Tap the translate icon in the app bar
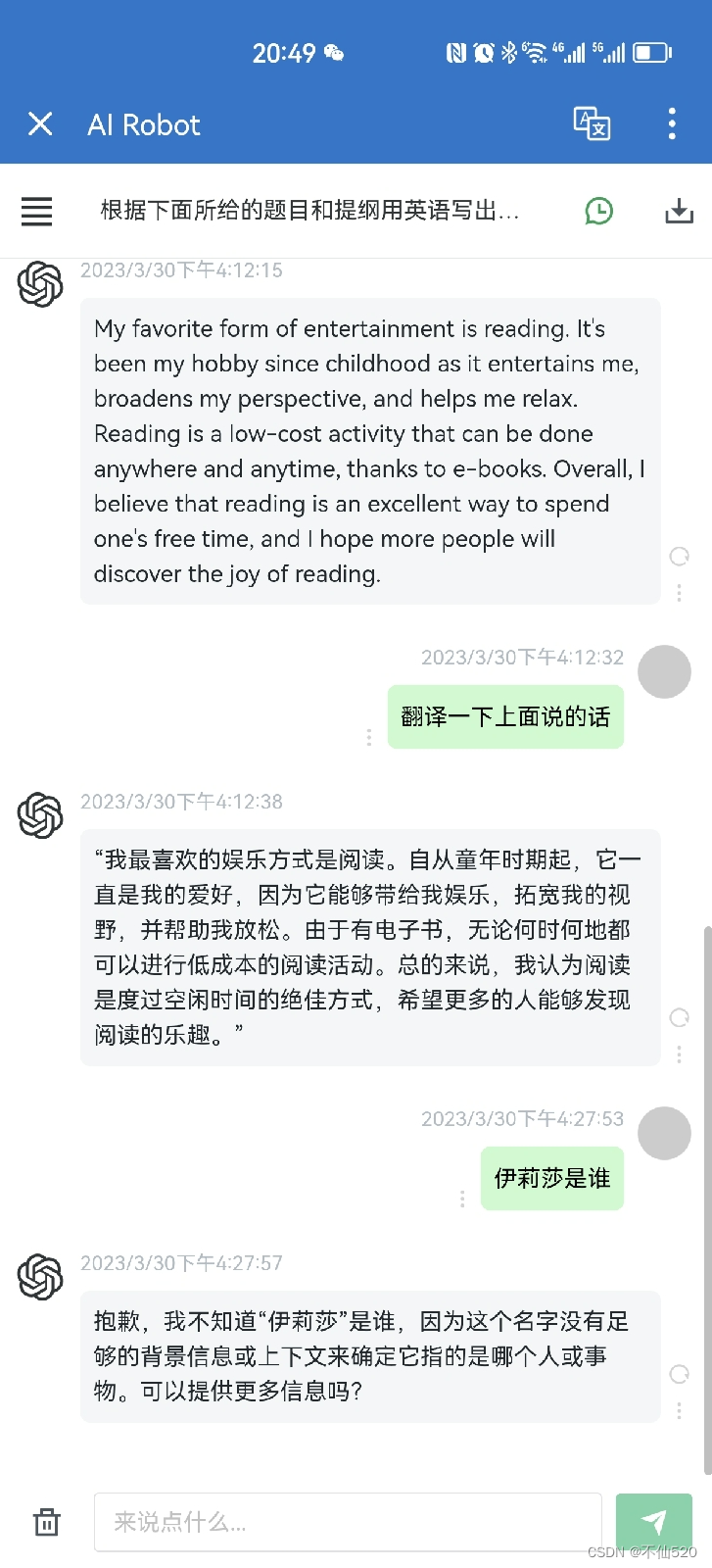Image resolution: width=712 pixels, height=1568 pixels. [x=592, y=123]
